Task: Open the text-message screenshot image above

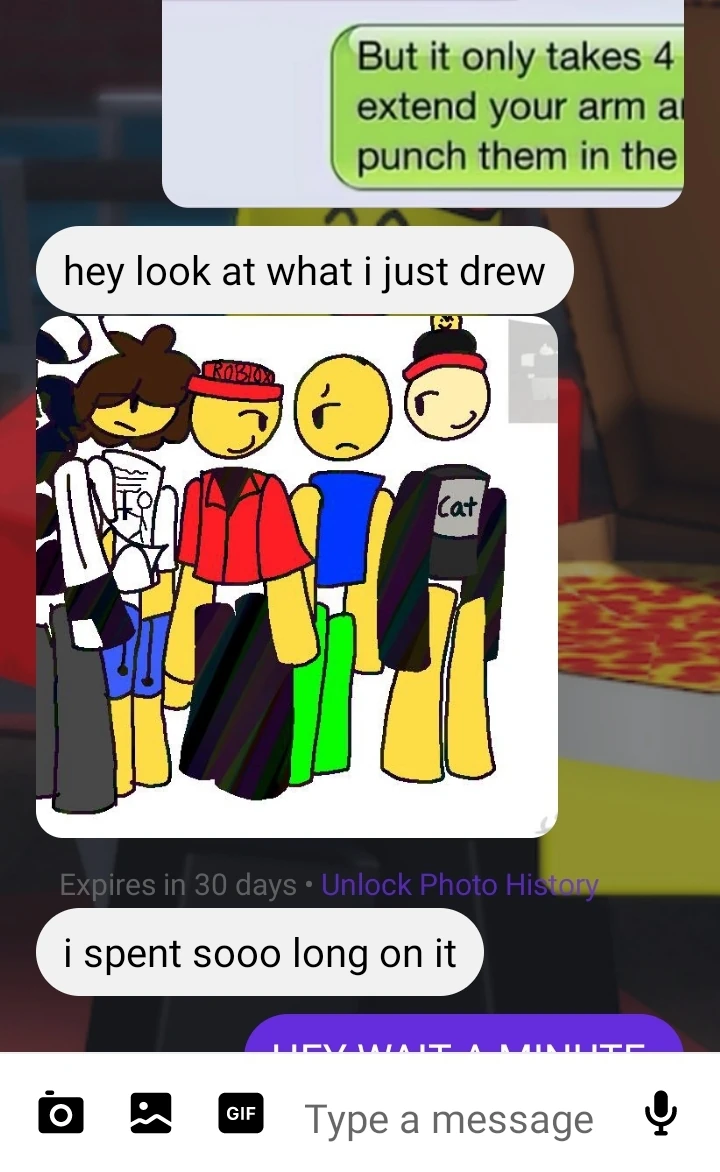Action: [x=422, y=104]
